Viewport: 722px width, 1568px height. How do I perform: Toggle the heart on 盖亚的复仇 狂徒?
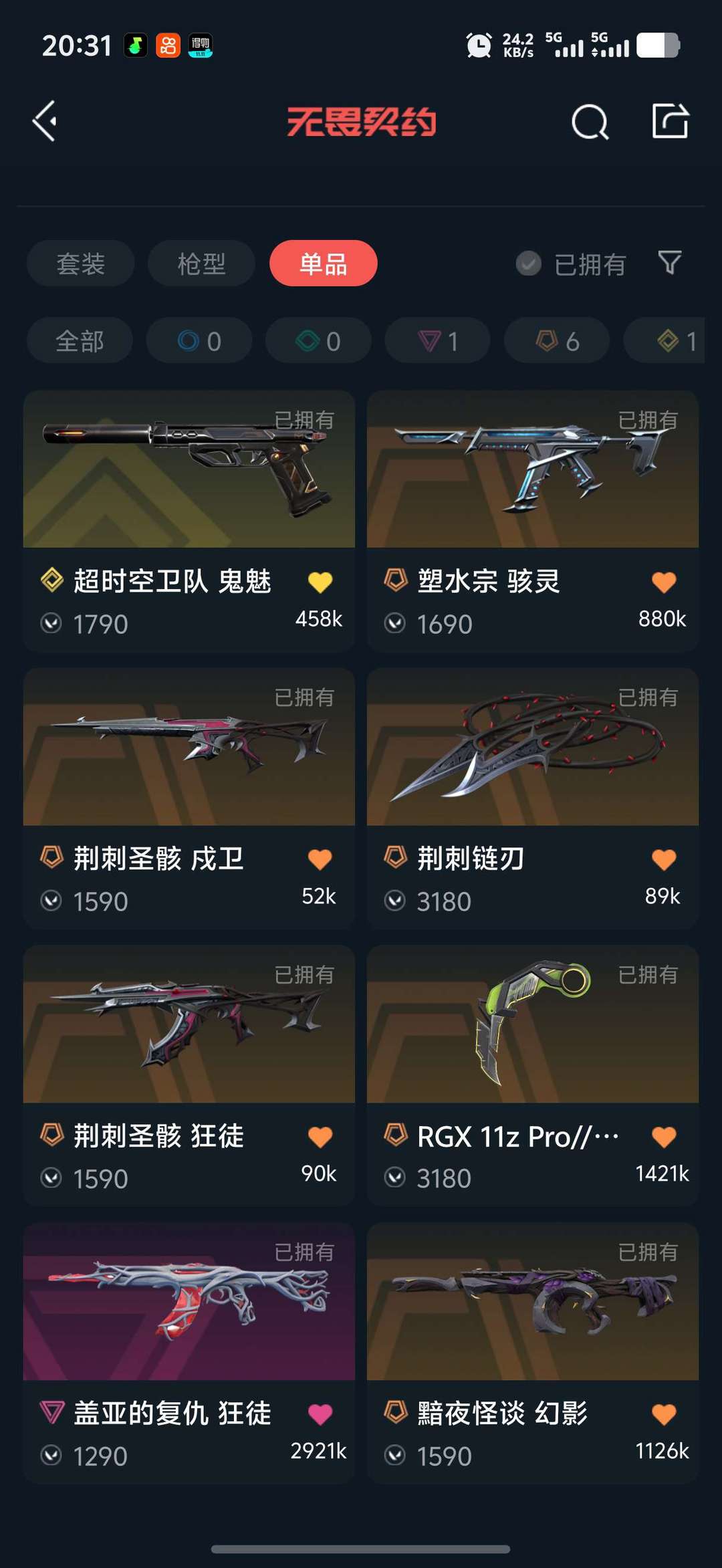point(319,1413)
